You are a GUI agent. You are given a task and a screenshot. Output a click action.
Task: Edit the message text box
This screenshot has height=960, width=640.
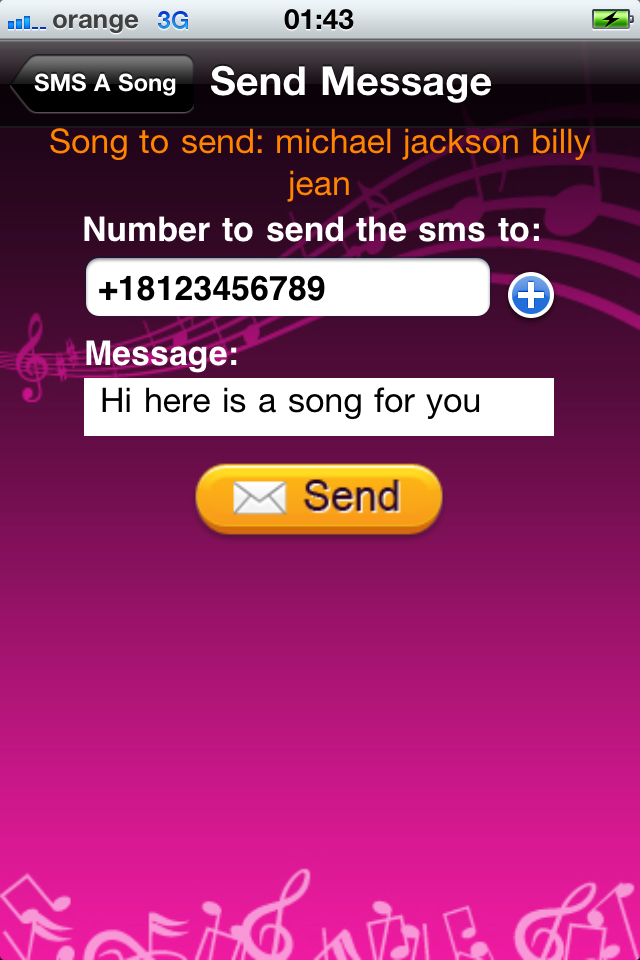(x=318, y=406)
